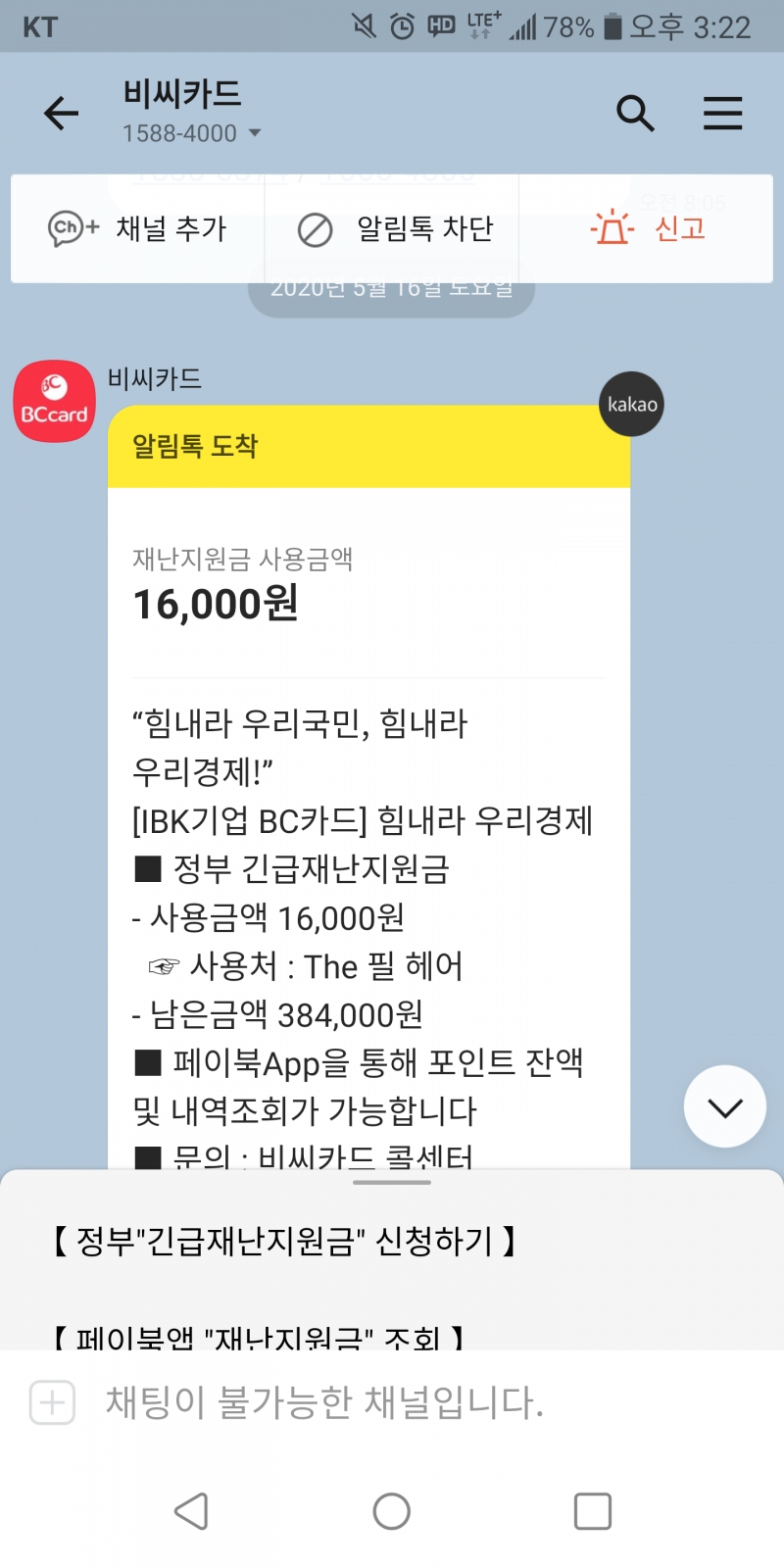
Task: Go back from the 비씨카드 chat
Action: [x=61, y=114]
